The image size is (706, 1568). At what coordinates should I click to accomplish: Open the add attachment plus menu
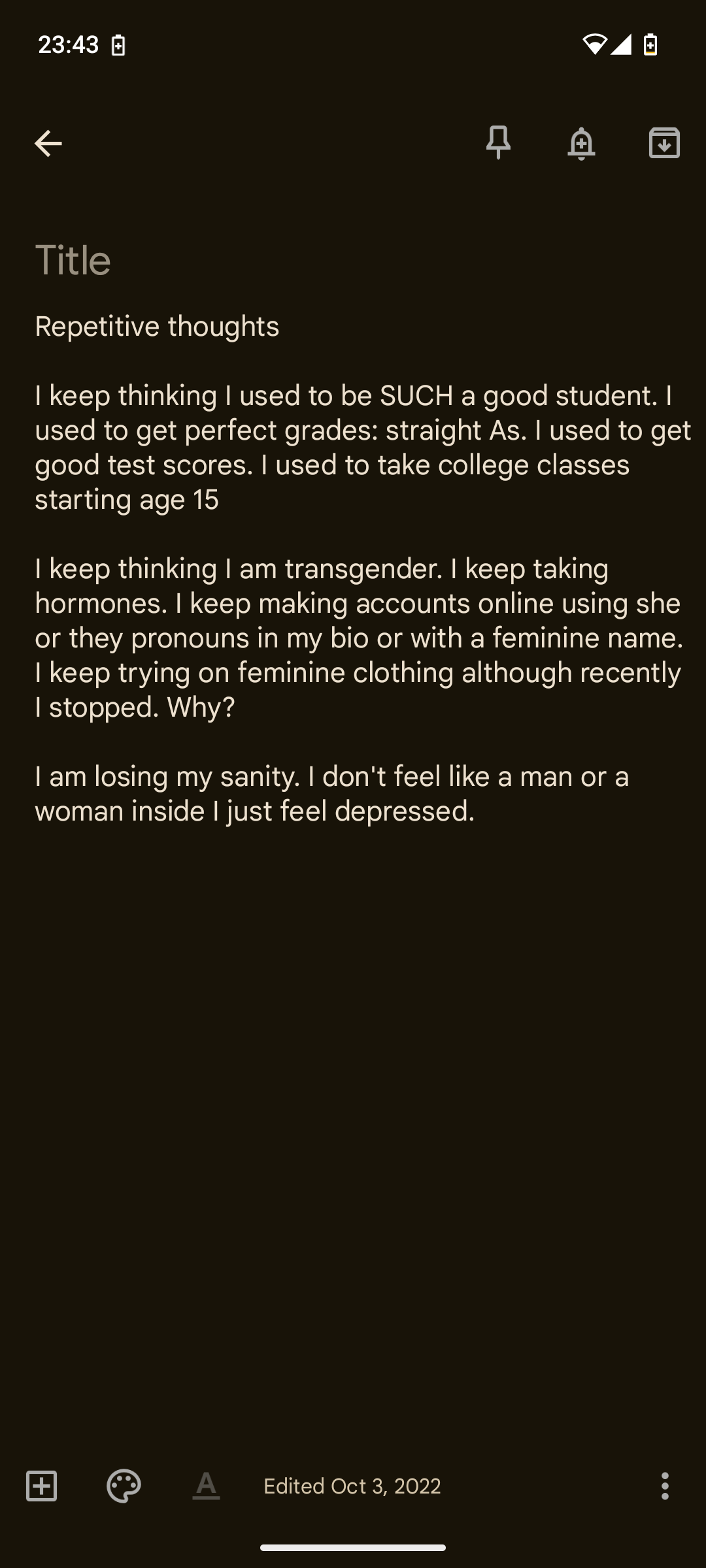[41, 1486]
